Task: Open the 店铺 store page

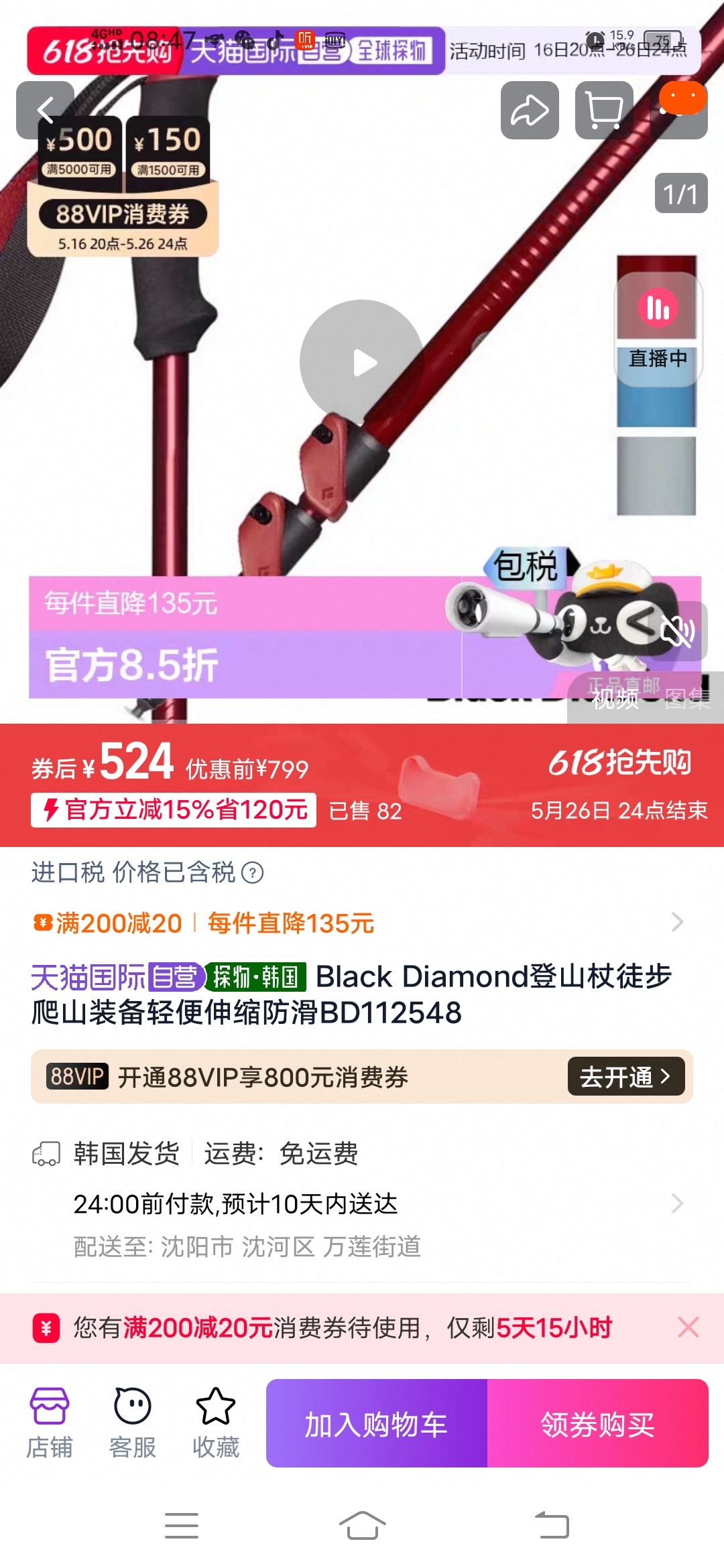Action: (x=50, y=1423)
